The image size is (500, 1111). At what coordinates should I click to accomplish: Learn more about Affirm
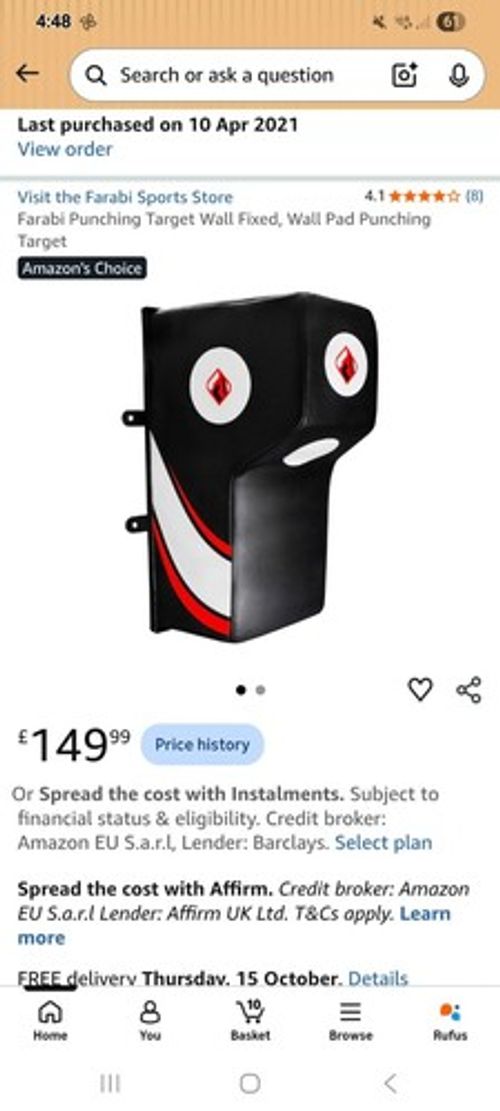click(234, 925)
